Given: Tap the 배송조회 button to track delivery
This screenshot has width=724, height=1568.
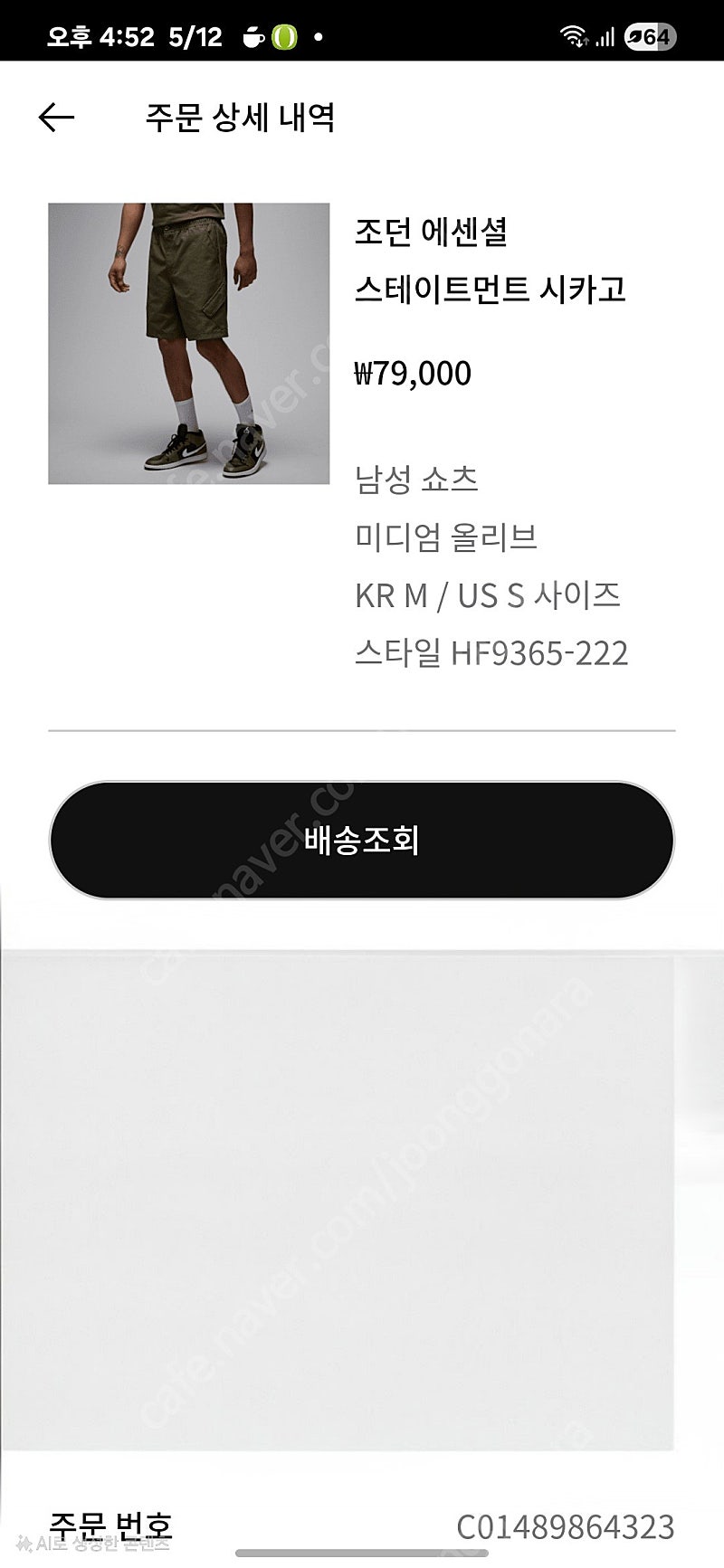Looking at the screenshot, I should 361,840.
